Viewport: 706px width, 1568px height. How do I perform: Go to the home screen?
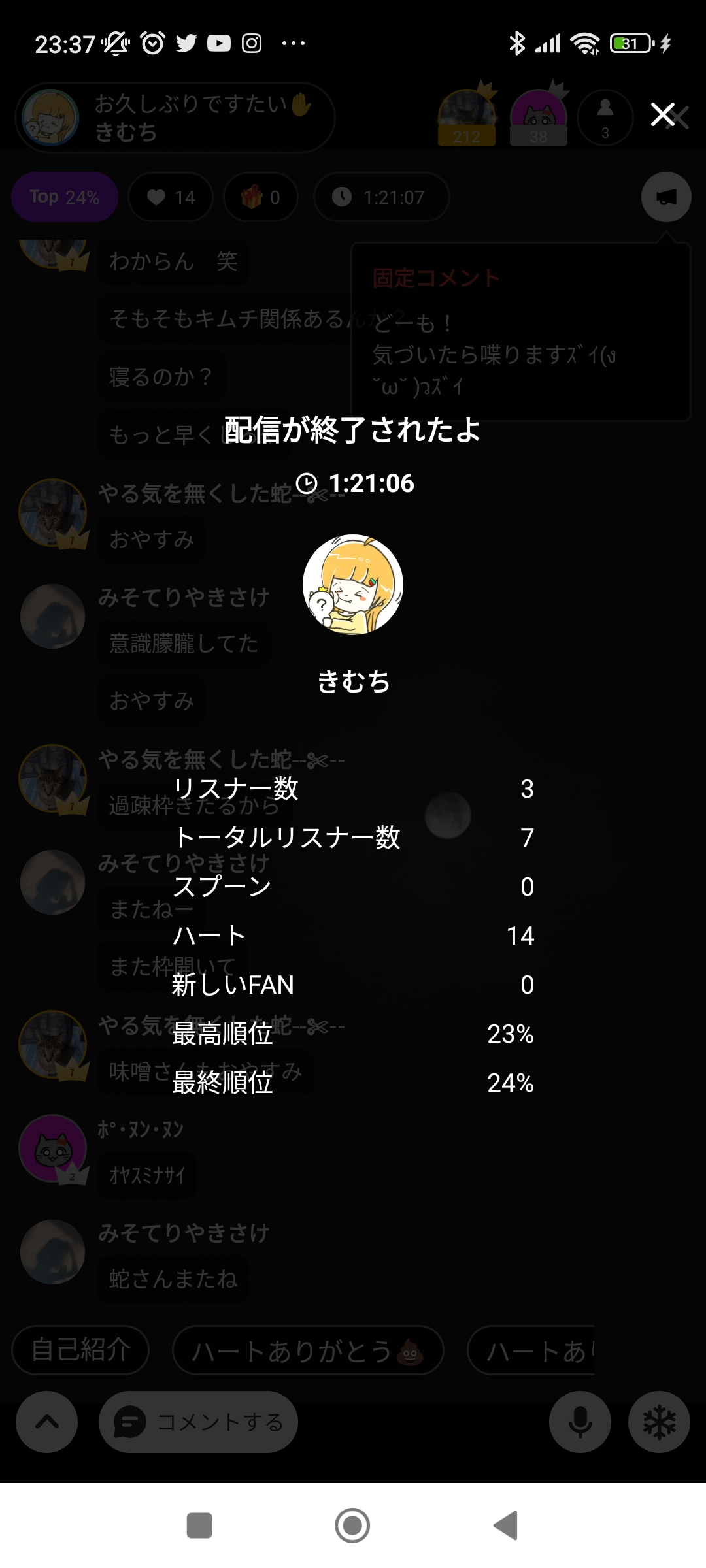(x=352, y=1526)
